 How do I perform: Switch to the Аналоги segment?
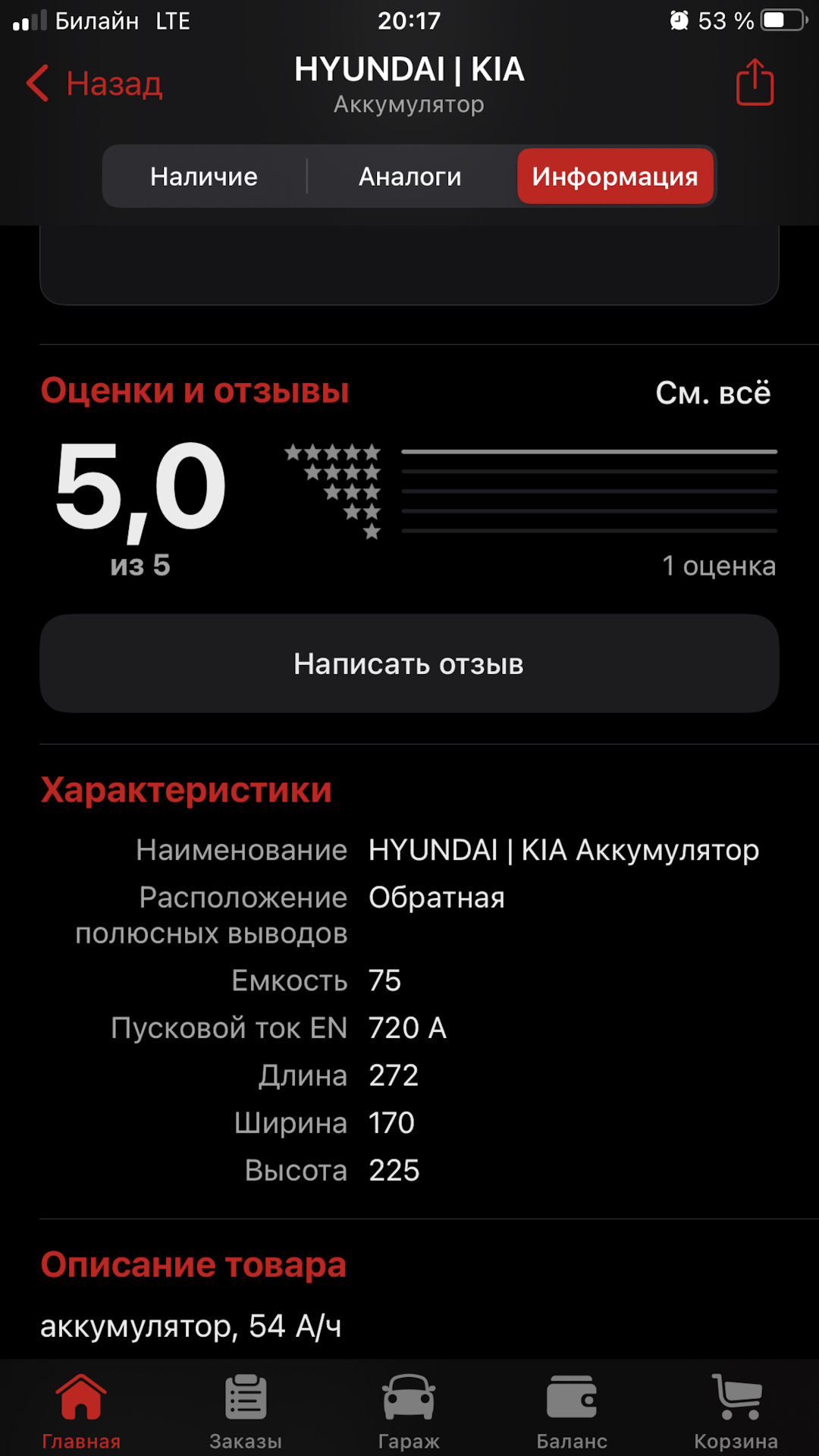[x=410, y=176]
